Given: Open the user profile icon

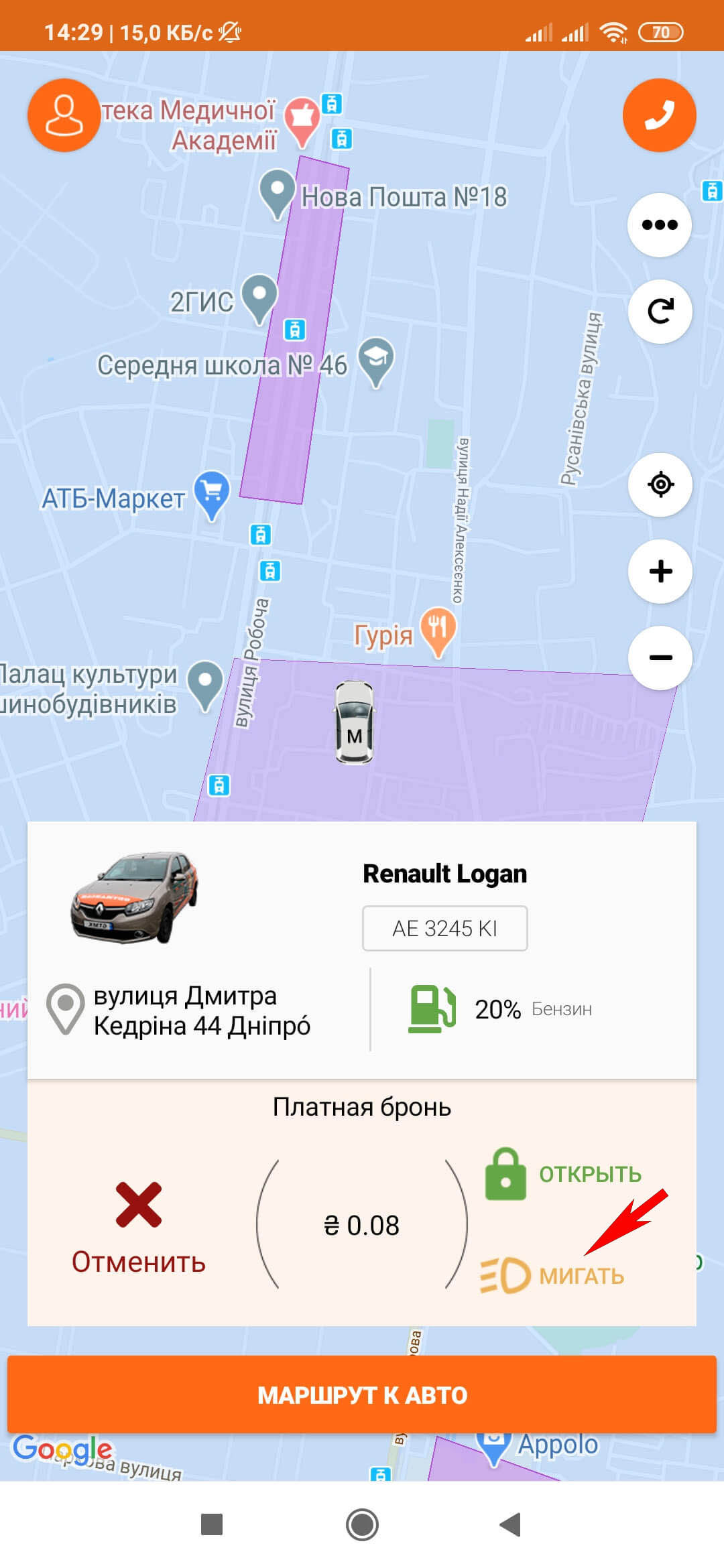Looking at the screenshot, I should (62, 114).
